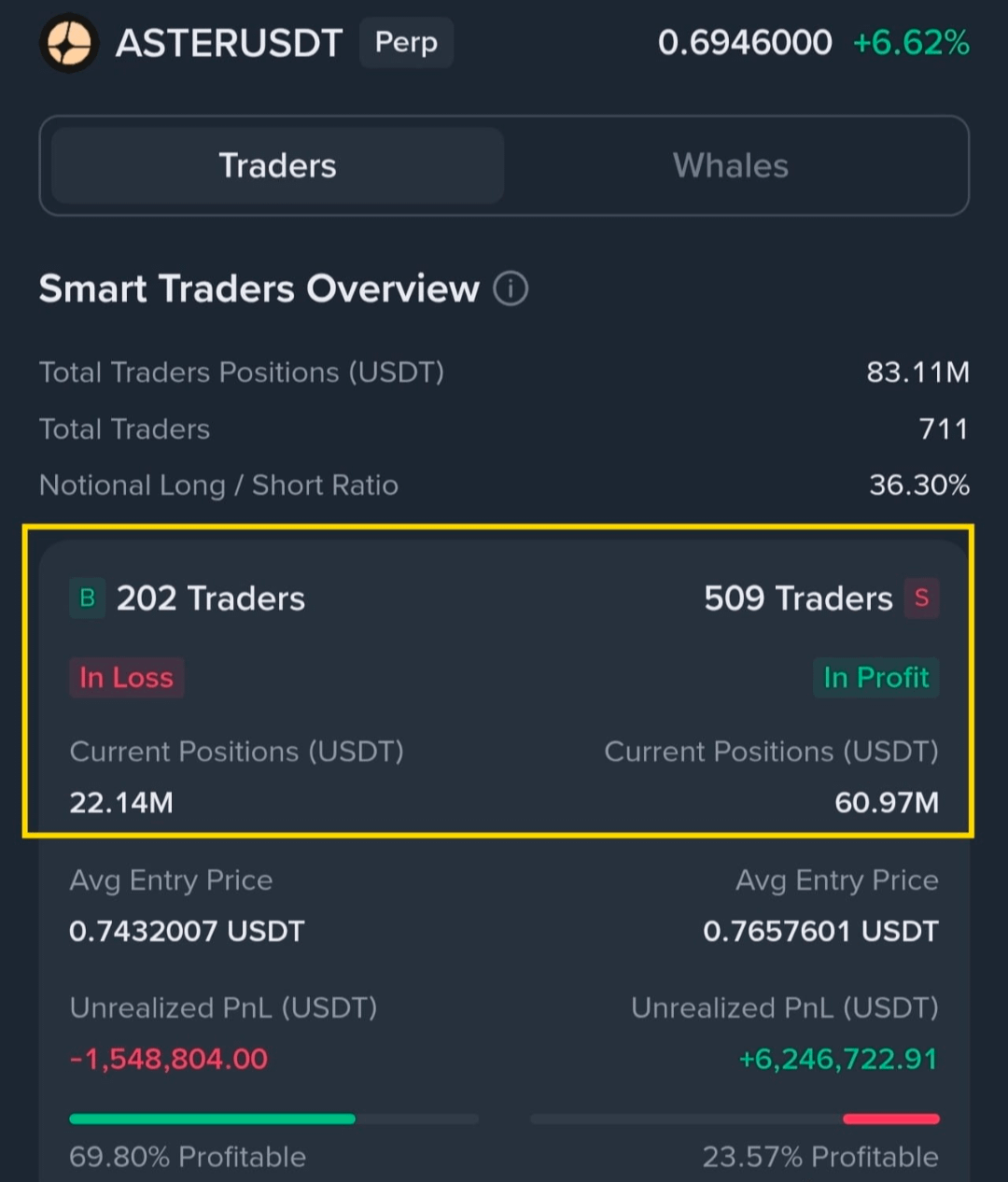Click the In Loss label
Screen dimensions: 1008x1182
pos(127,678)
